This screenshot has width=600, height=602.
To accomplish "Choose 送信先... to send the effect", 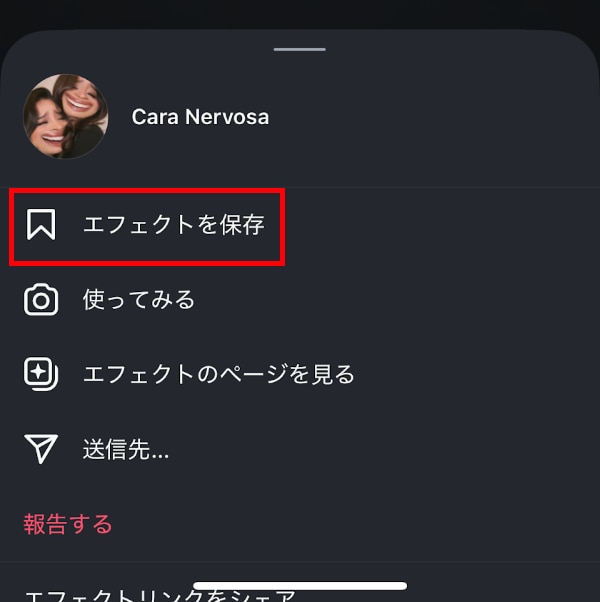I will (125, 450).
